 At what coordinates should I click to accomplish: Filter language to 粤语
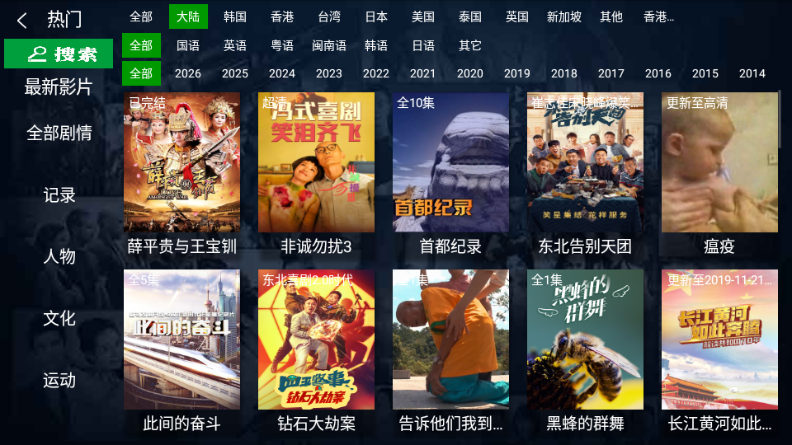click(282, 45)
